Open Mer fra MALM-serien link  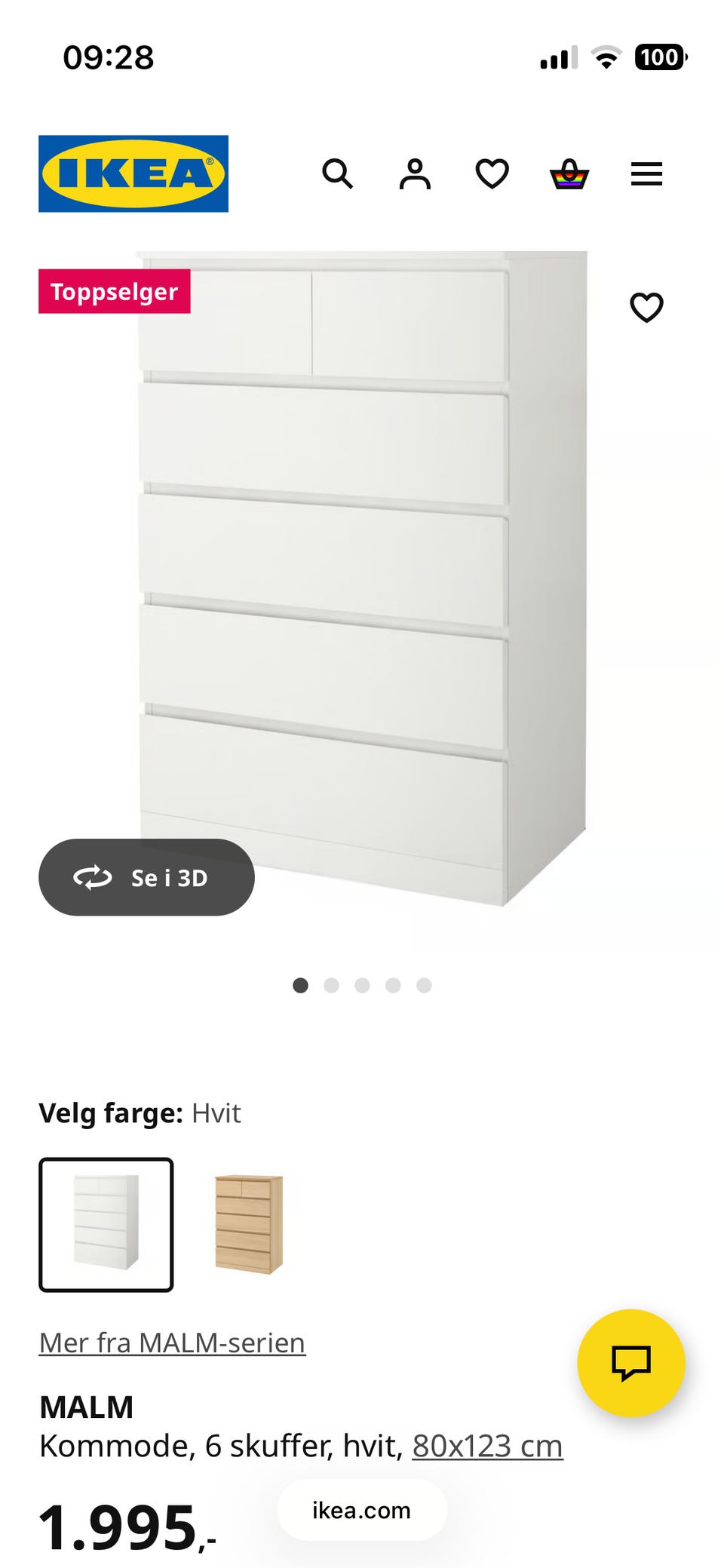[172, 1342]
